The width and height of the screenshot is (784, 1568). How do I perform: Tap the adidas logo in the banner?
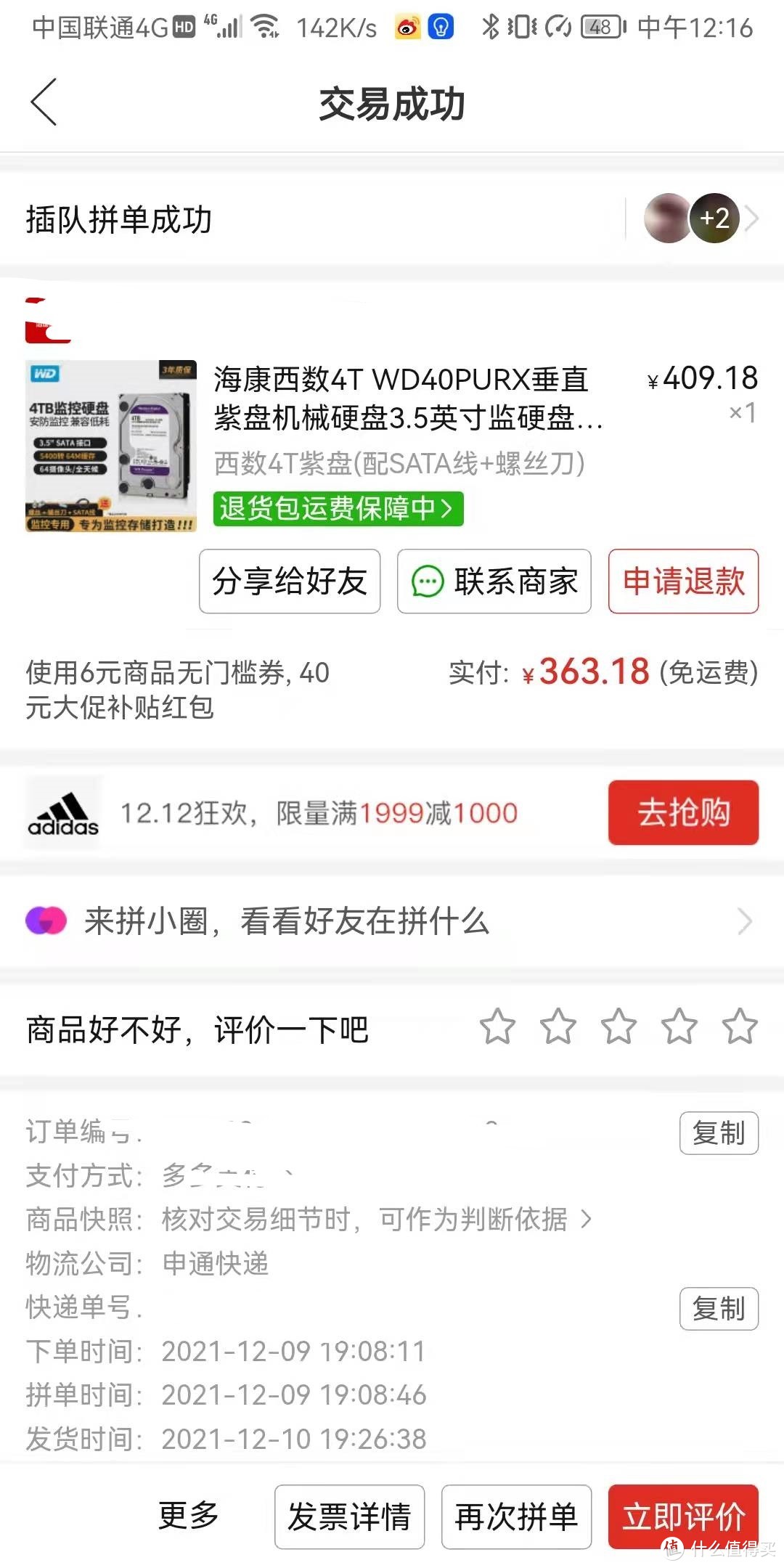(62, 812)
